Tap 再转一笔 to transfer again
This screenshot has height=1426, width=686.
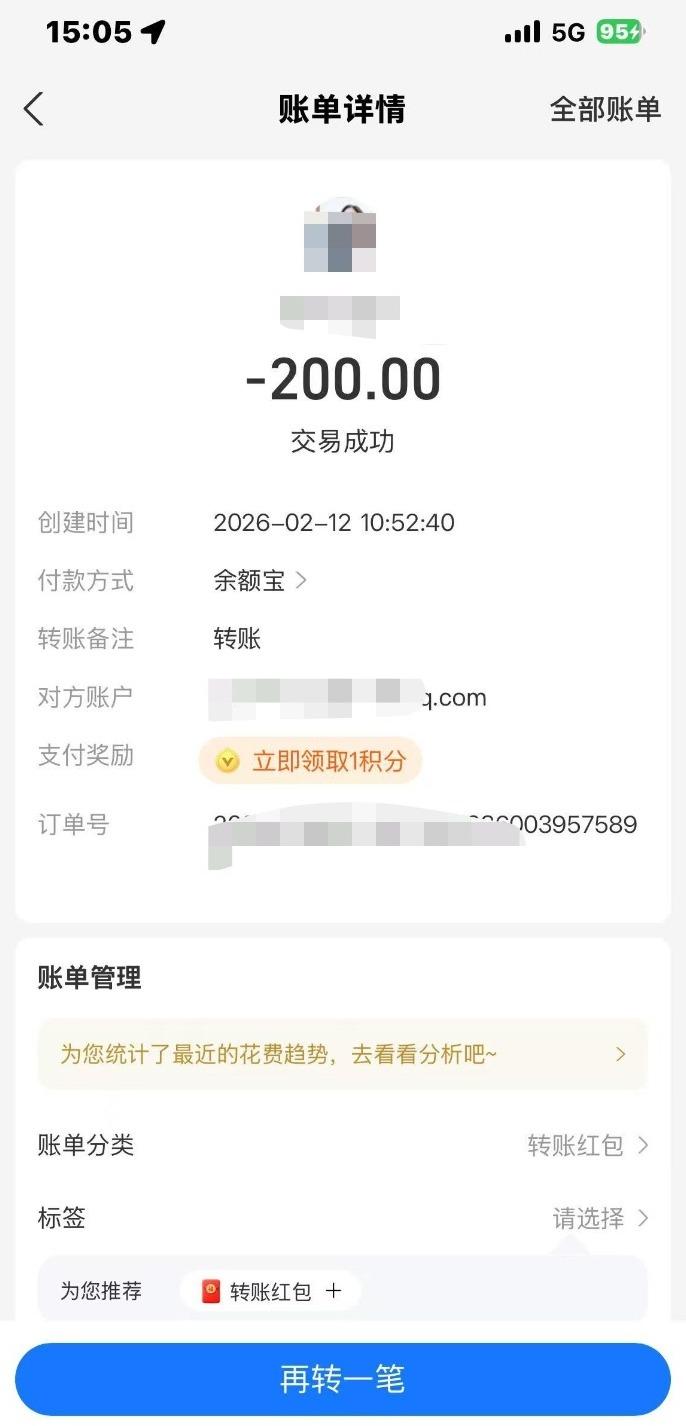[x=342, y=1379]
